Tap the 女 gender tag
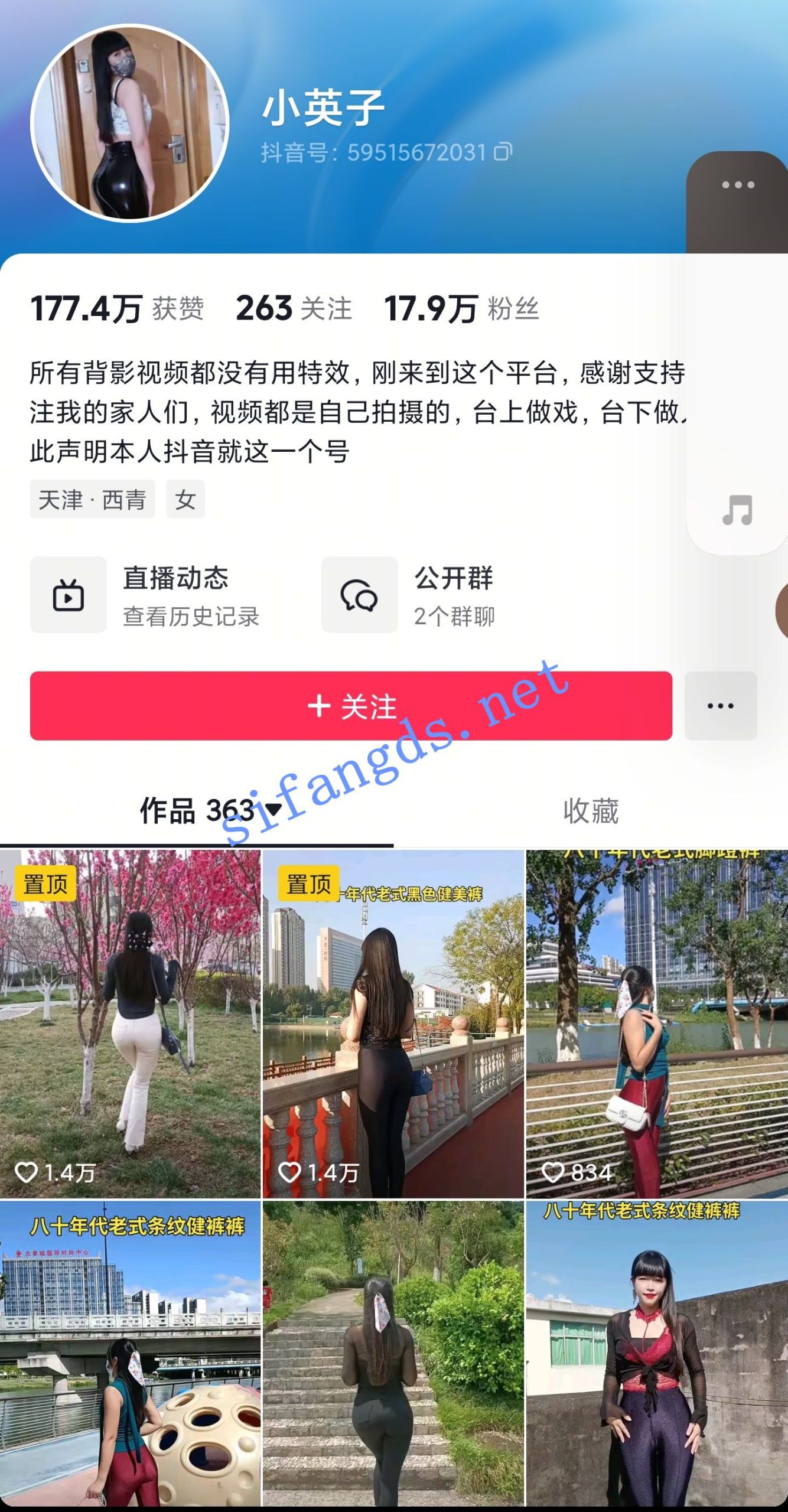The height and width of the screenshot is (1512, 788). click(185, 499)
